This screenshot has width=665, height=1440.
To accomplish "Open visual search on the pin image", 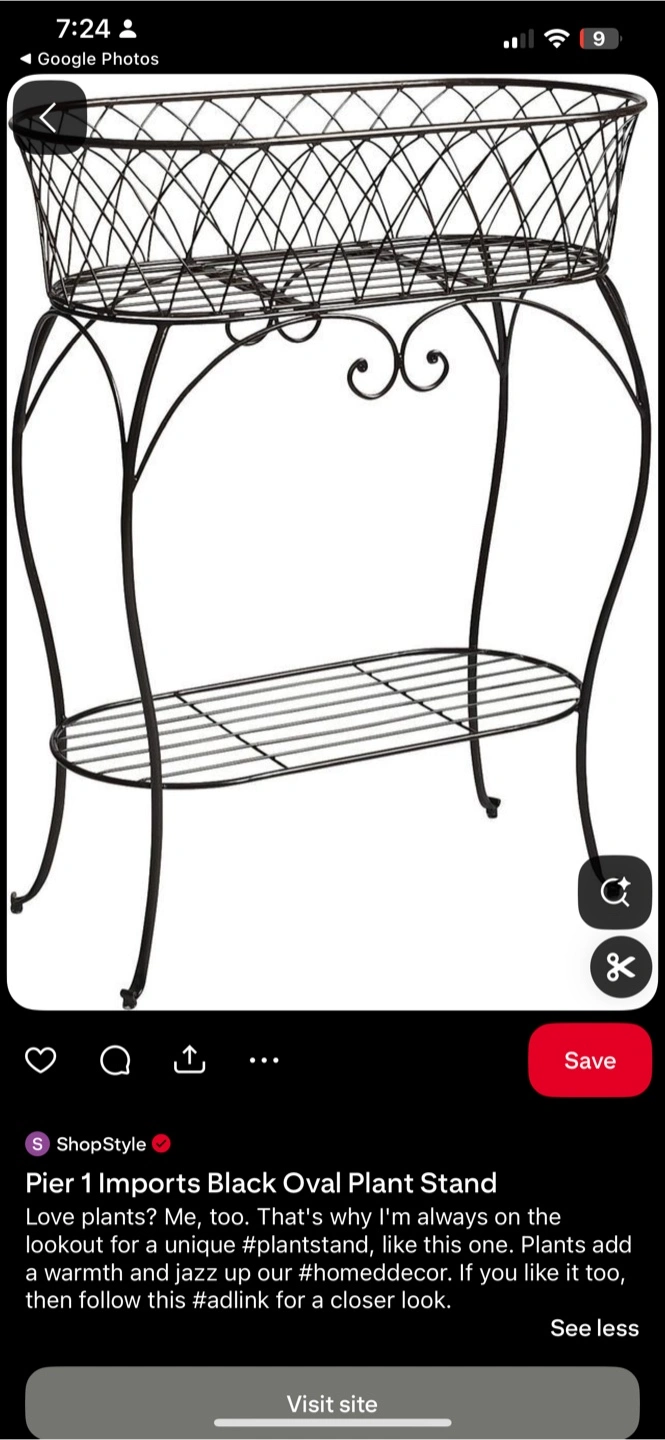I will point(615,892).
